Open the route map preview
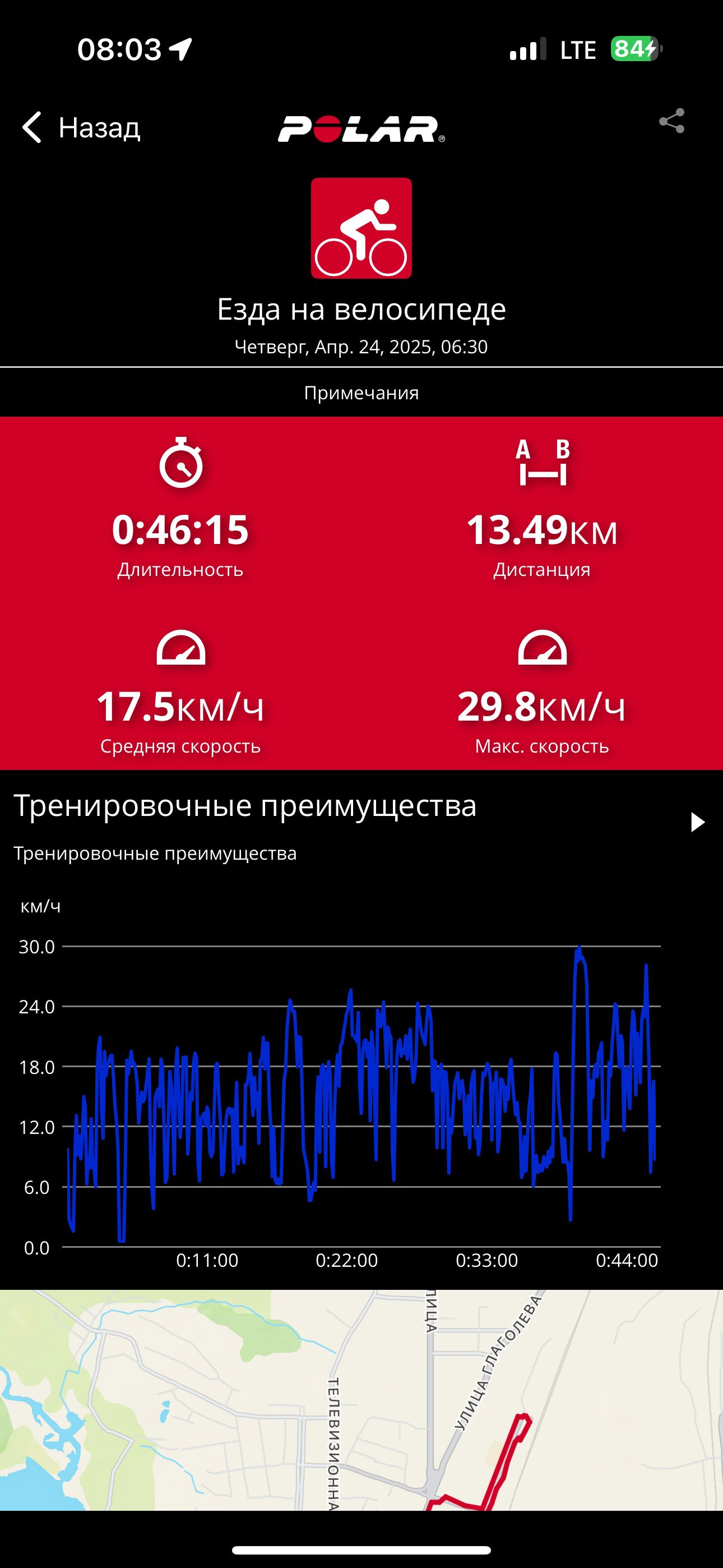Image resolution: width=723 pixels, height=1568 pixels. tap(361, 1399)
